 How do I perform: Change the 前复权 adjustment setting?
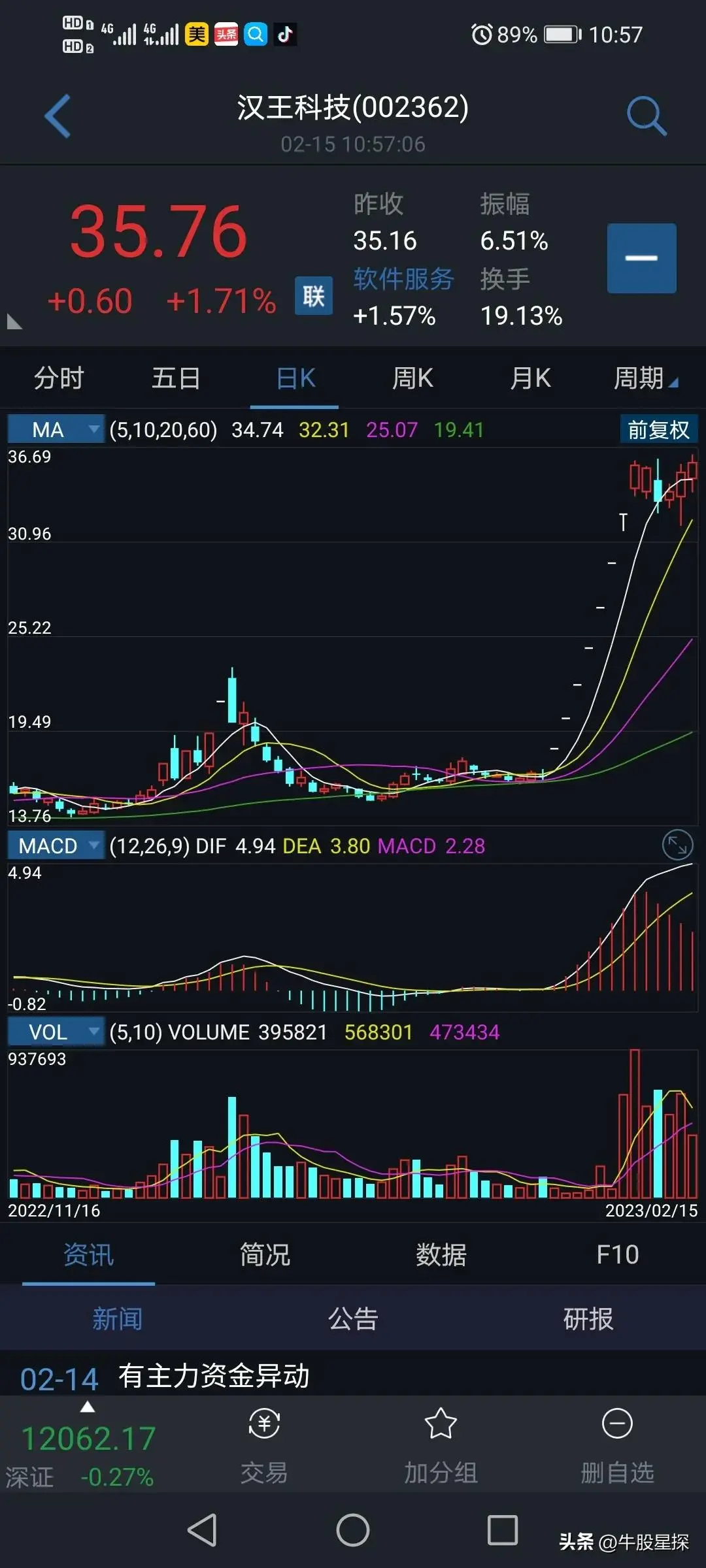(x=658, y=430)
